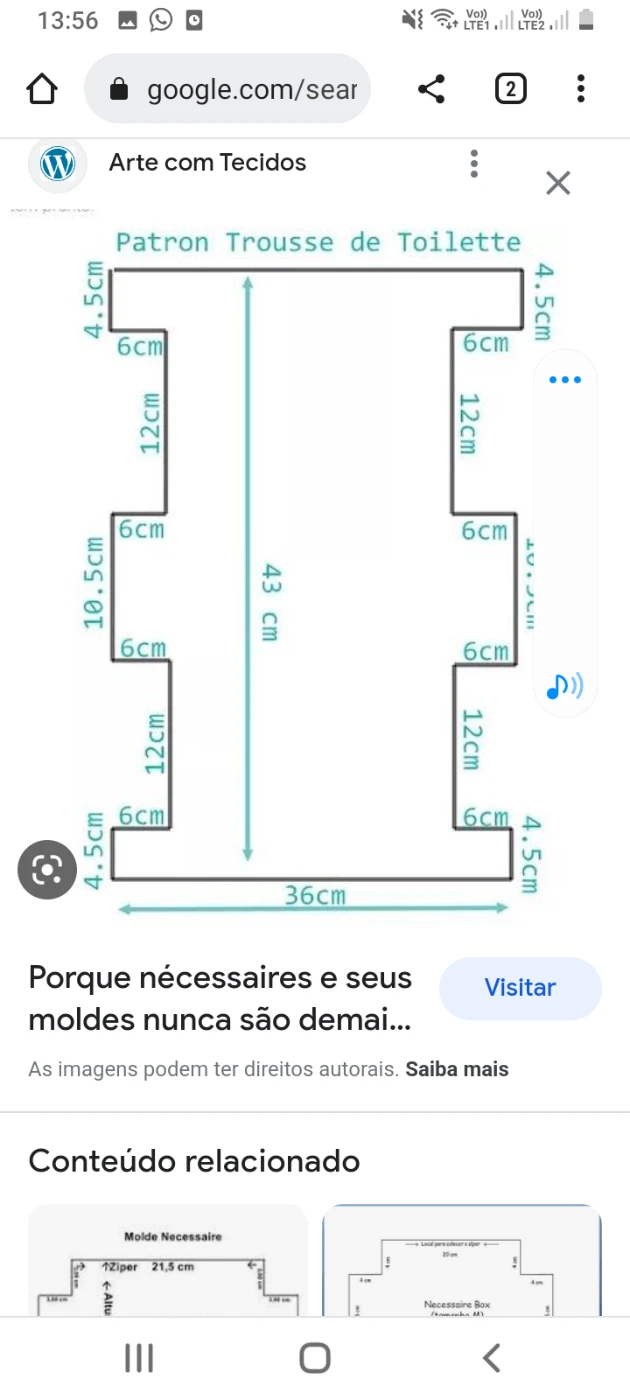The image size is (630, 1400).
Task: Go to the browser home page
Action: 41,90
